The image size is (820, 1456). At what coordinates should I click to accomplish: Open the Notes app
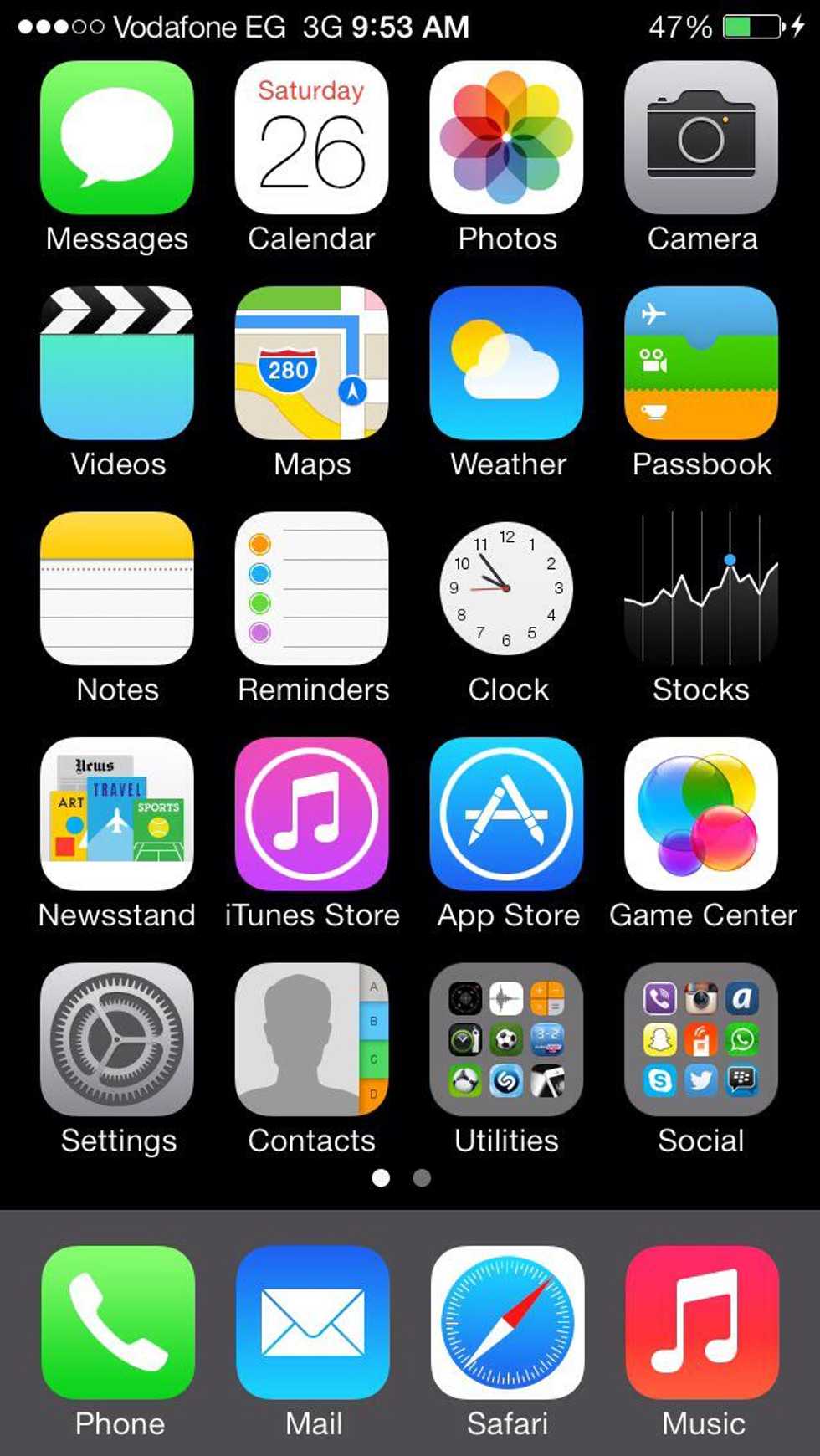(117, 588)
